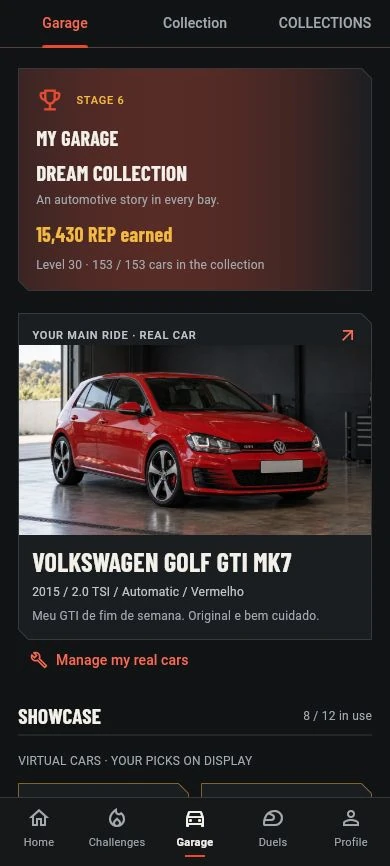390x866 pixels.
Task: Tap the Garage item in bottom navigation
Action: [x=194, y=828]
